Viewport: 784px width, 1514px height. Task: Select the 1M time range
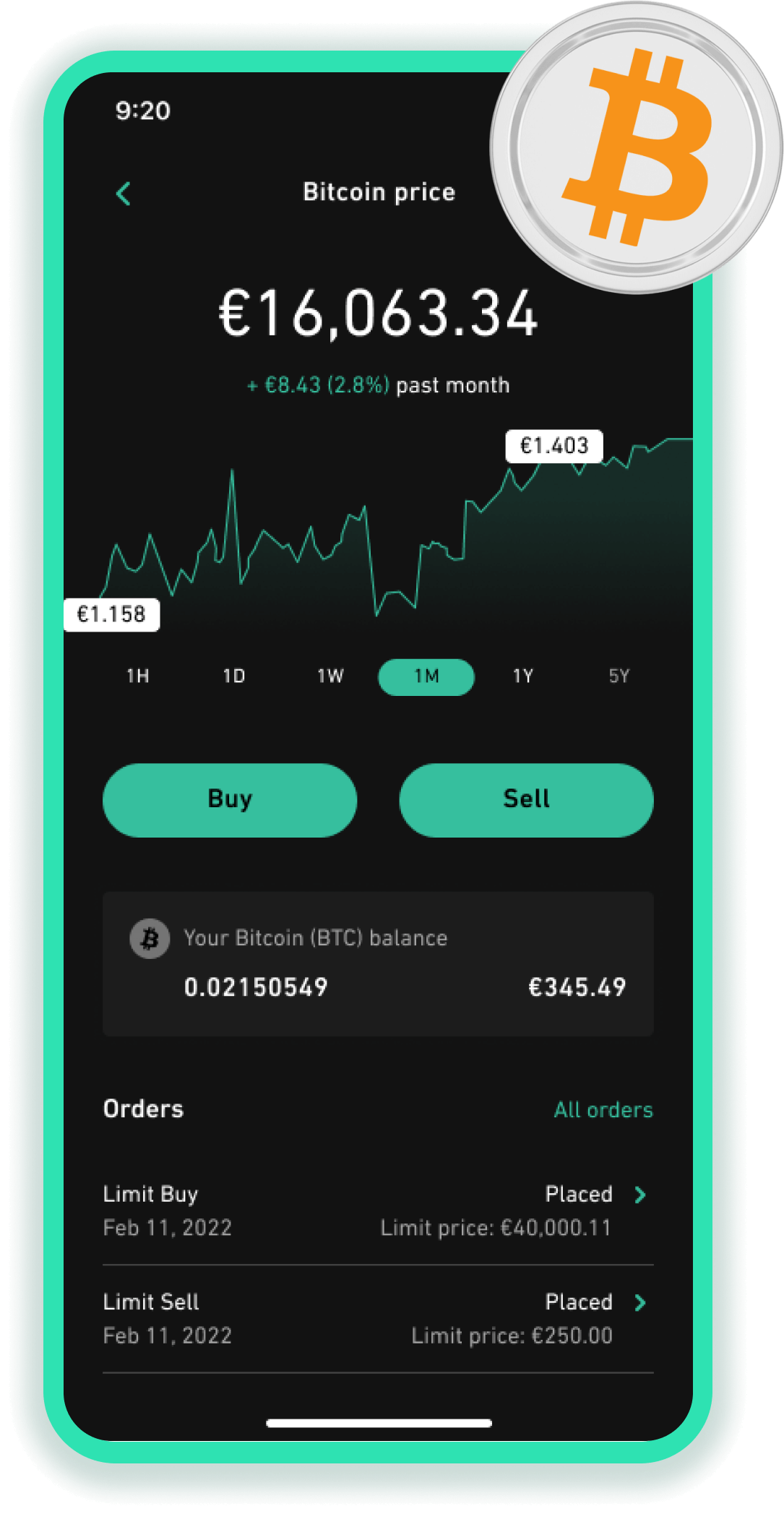(426, 676)
